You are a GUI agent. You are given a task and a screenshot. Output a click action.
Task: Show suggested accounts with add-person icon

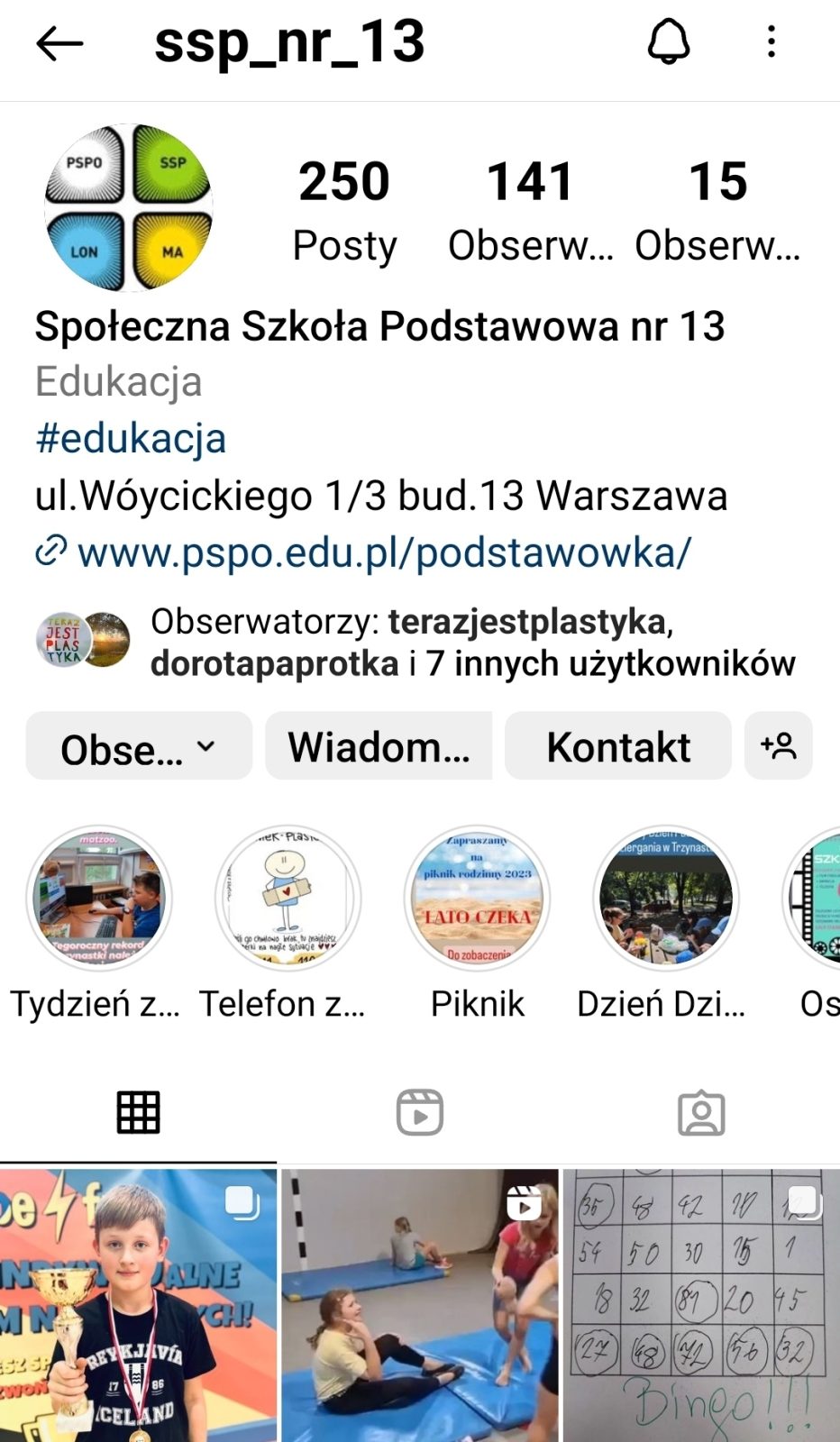click(779, 746)
